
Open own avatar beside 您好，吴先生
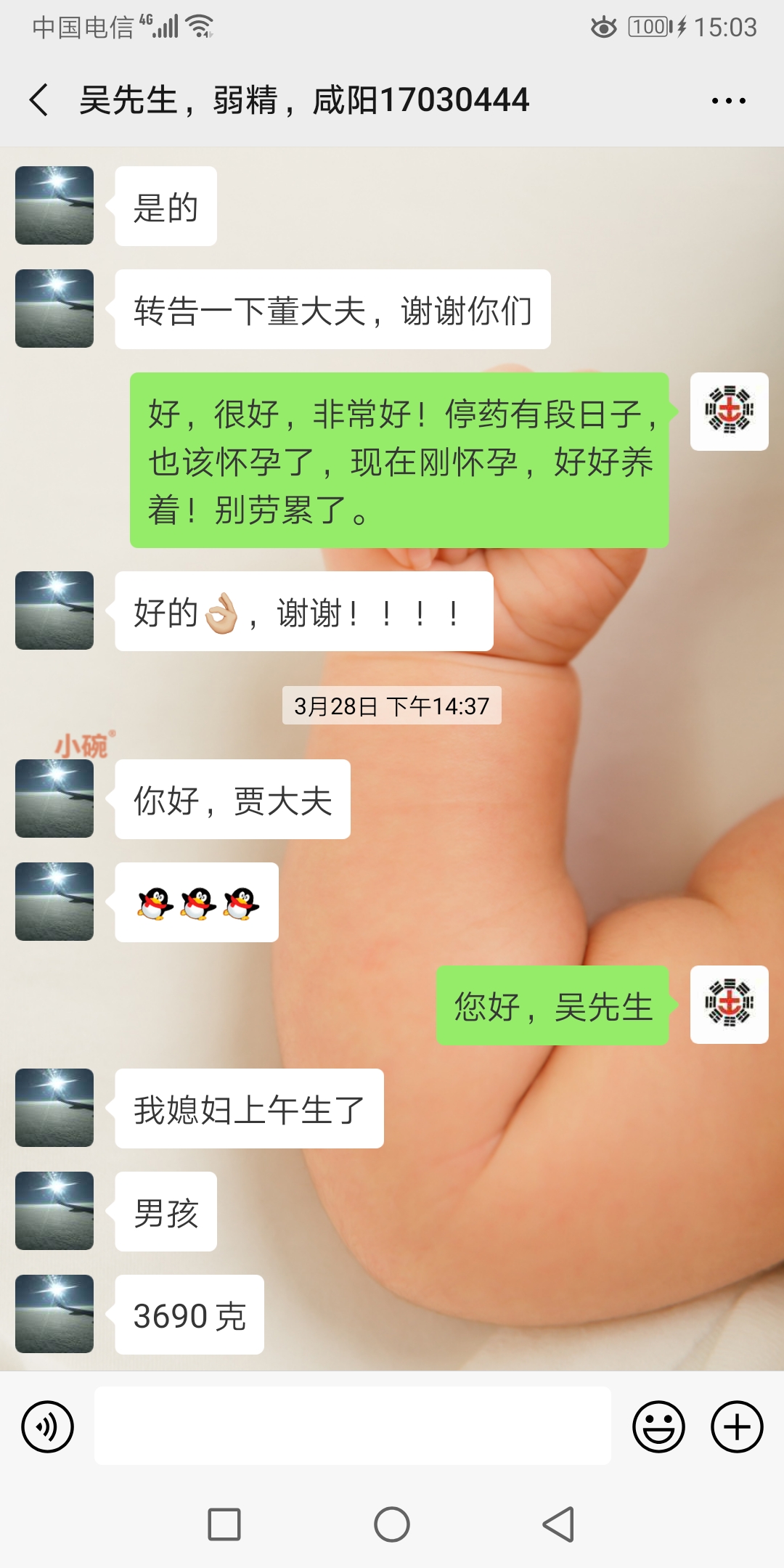tap(729, 1005)
